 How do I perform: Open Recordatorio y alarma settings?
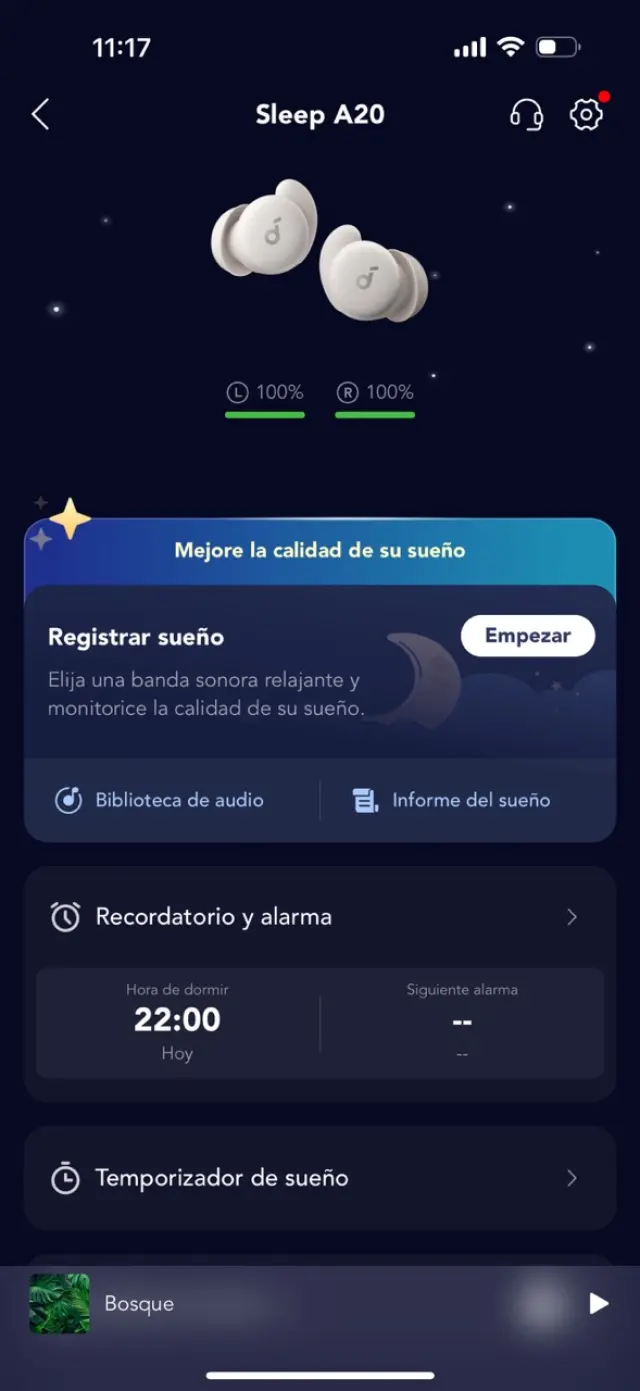(320, 917)
